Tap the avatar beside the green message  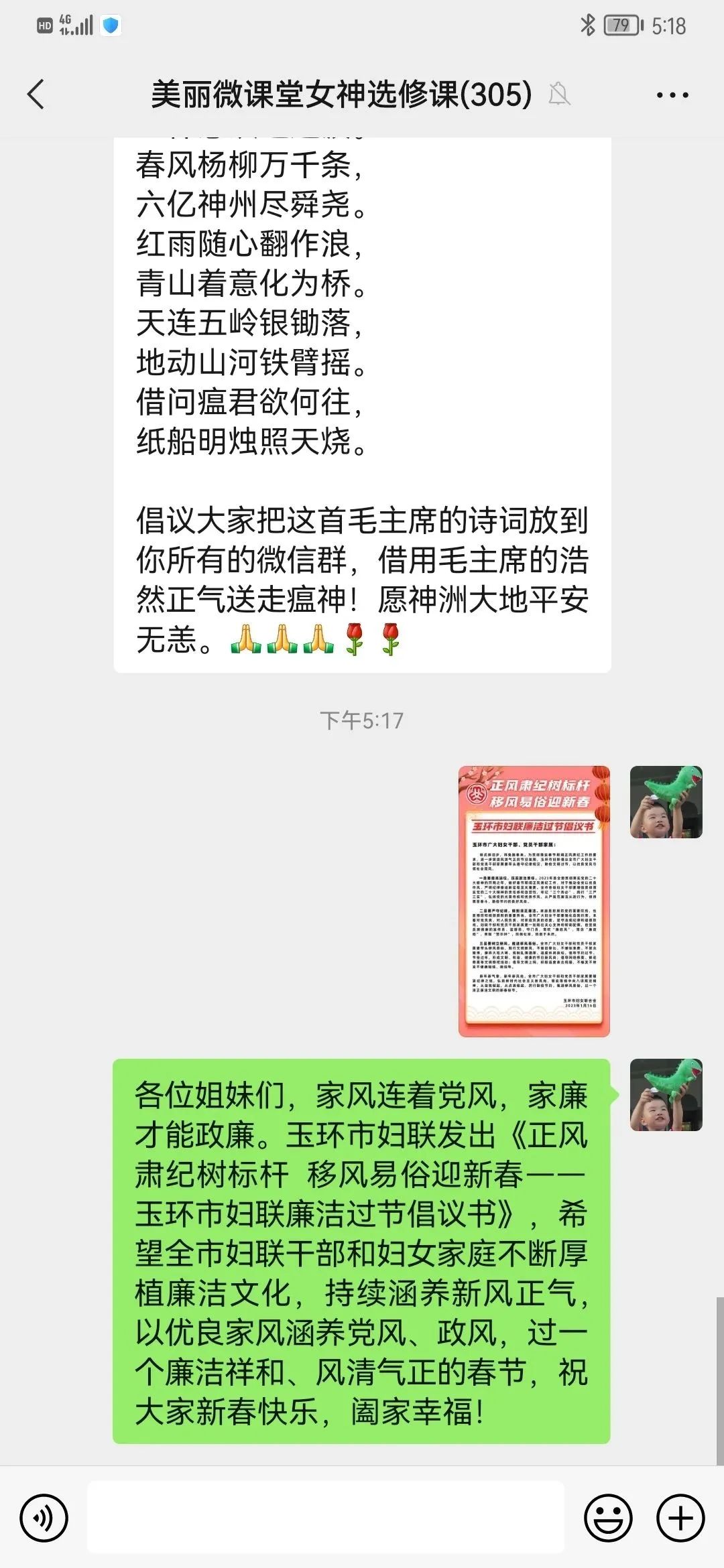click(666, 1095)
